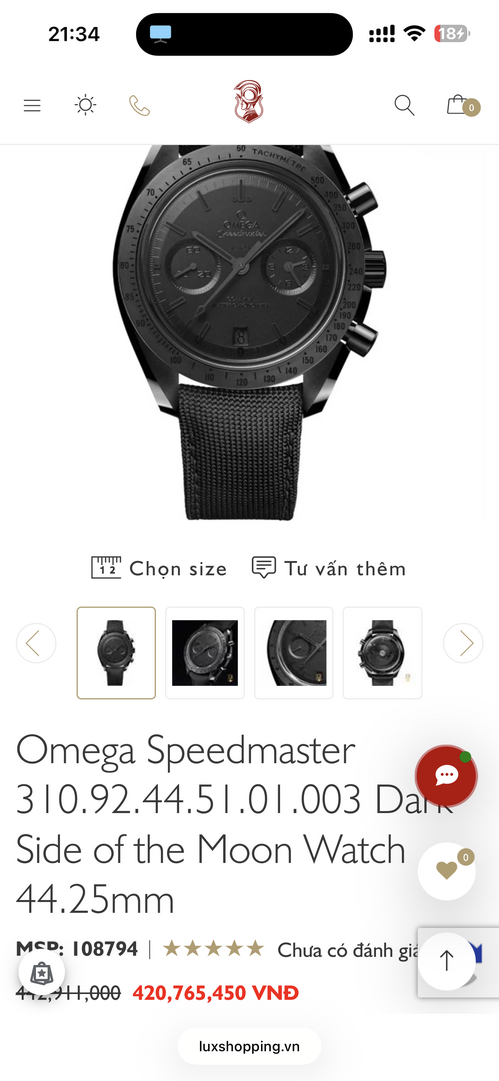Tap the luxshopping.vn address bar
Viewport: 499px width, 1081px height.
tap(250, 1046)
